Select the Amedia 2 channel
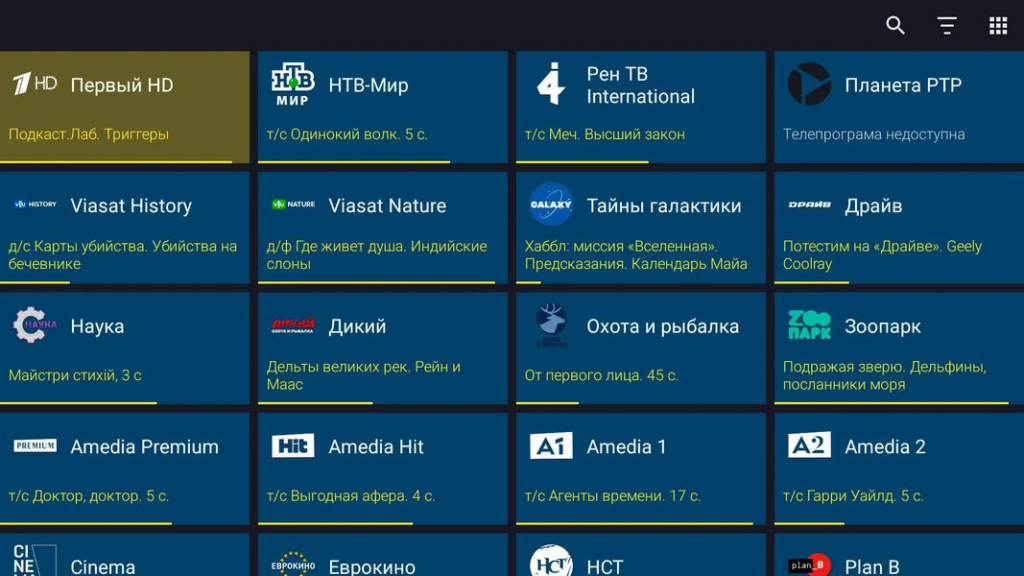Image resolution: width=1024 pixels, height=576 pixels. (x=898, y=468)
